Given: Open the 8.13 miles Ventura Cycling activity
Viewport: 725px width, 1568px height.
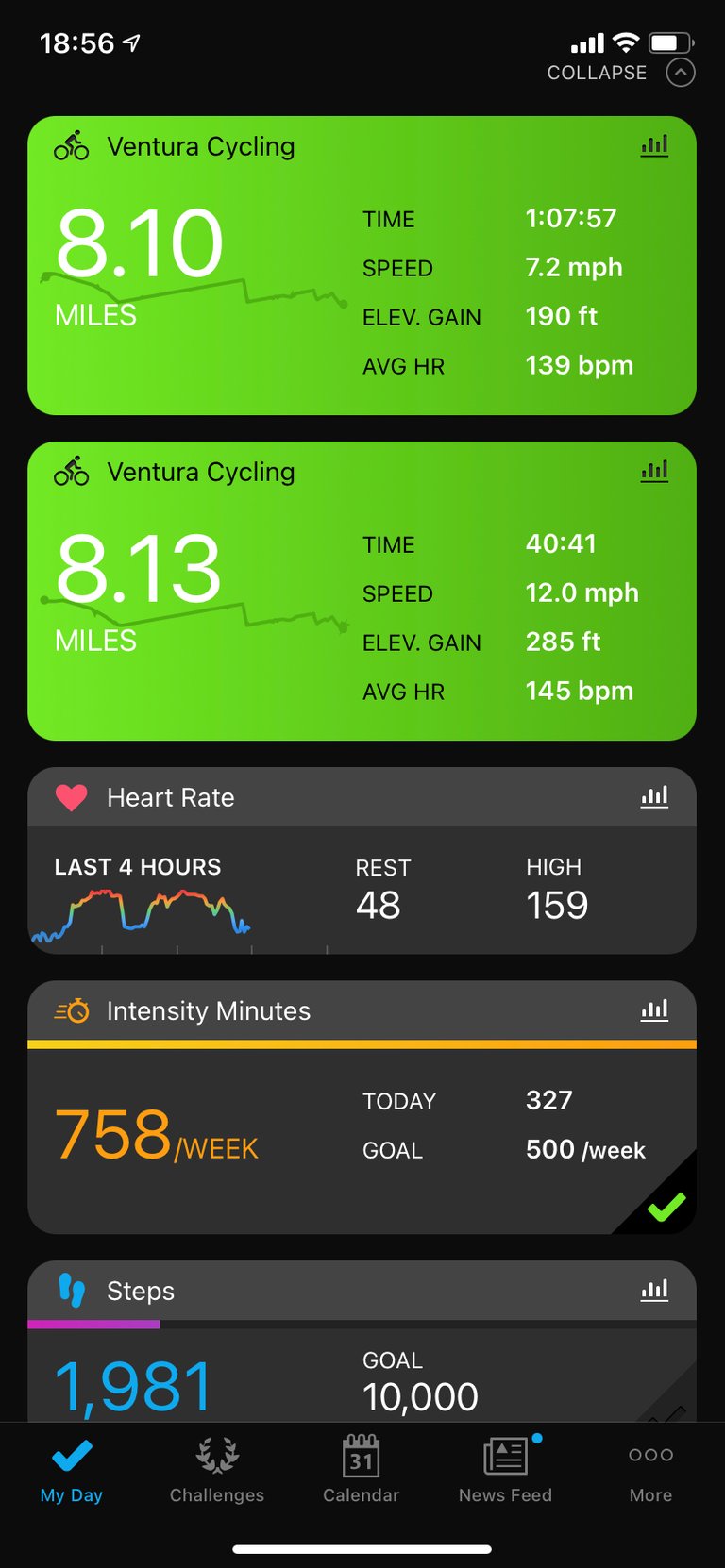Looking at the screenshot, I should (x=362, y=591).
